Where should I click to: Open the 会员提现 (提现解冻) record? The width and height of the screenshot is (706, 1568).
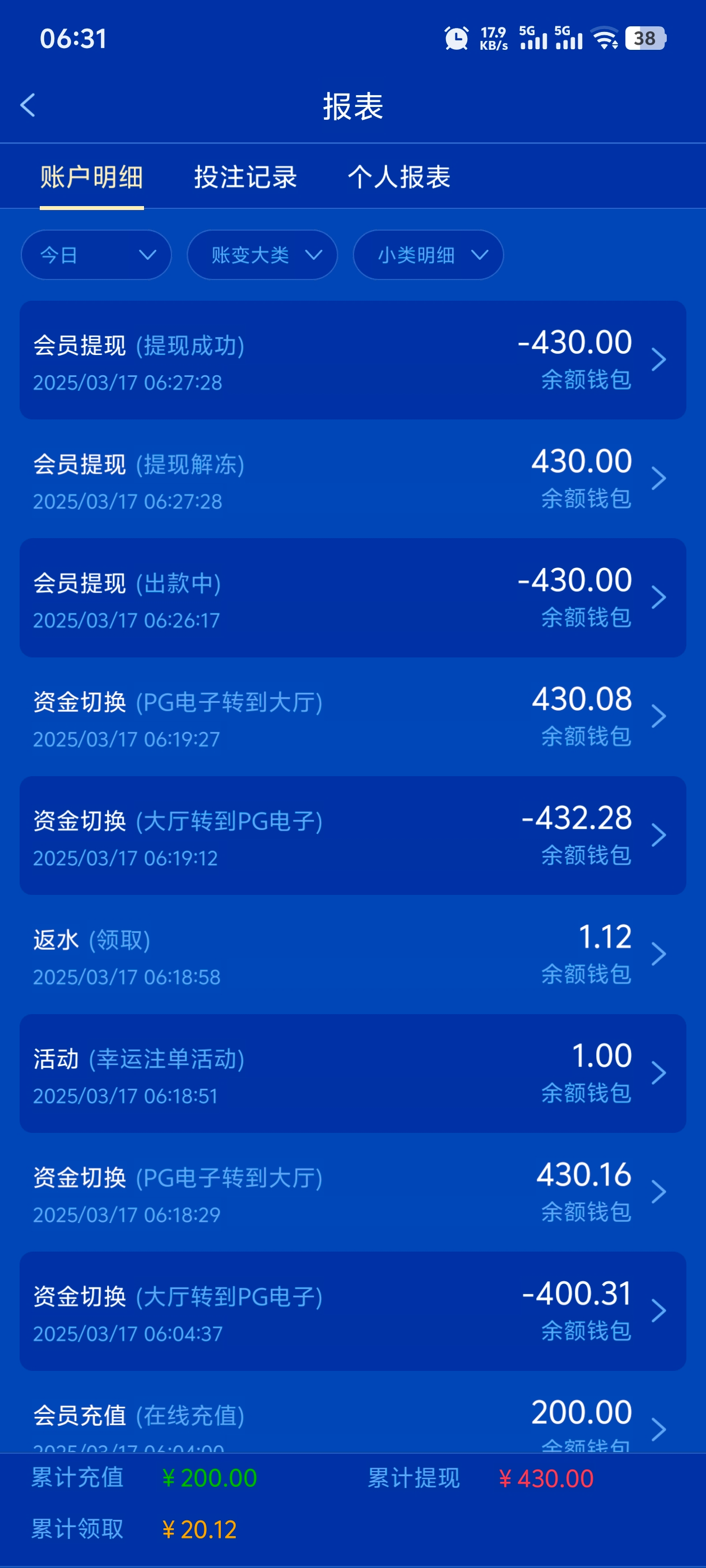coord(352,478)
